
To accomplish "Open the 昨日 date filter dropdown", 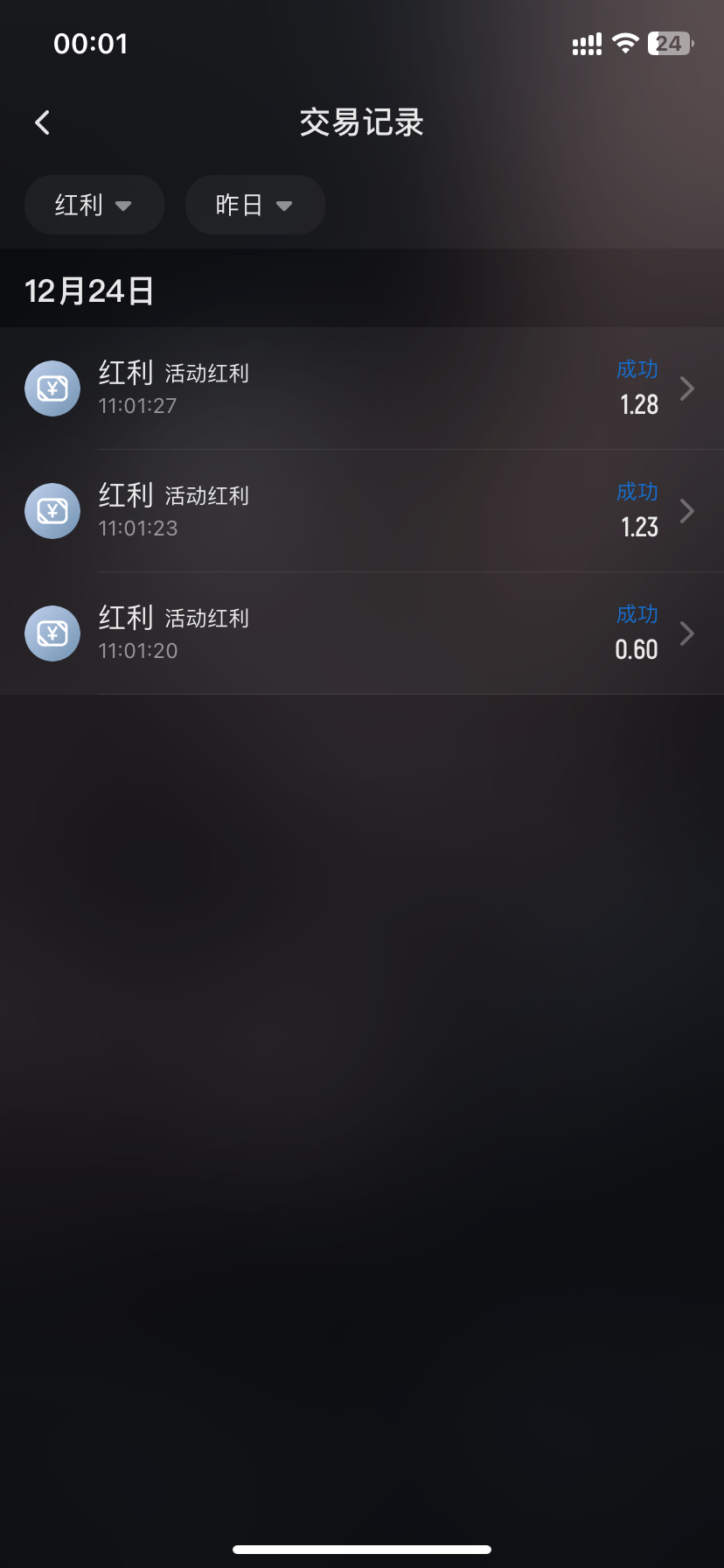I will click(x=254, y=205).
